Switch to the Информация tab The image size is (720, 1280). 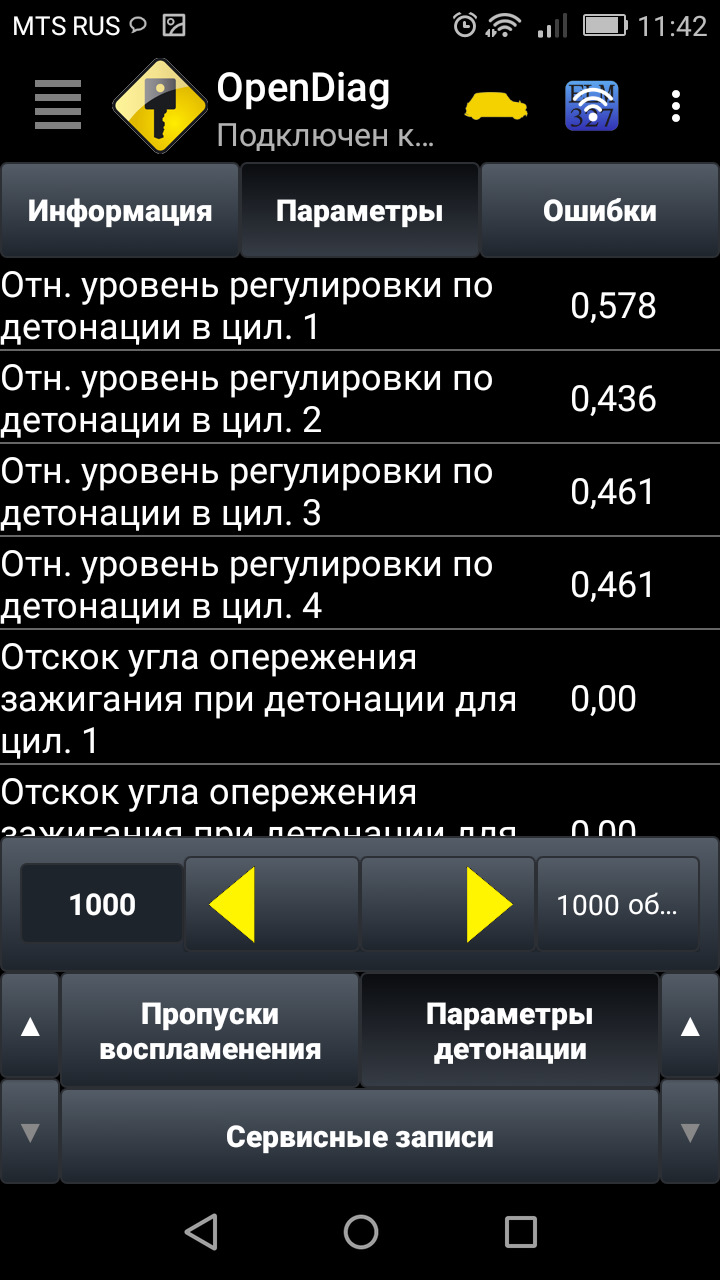(x=120, y=211)
